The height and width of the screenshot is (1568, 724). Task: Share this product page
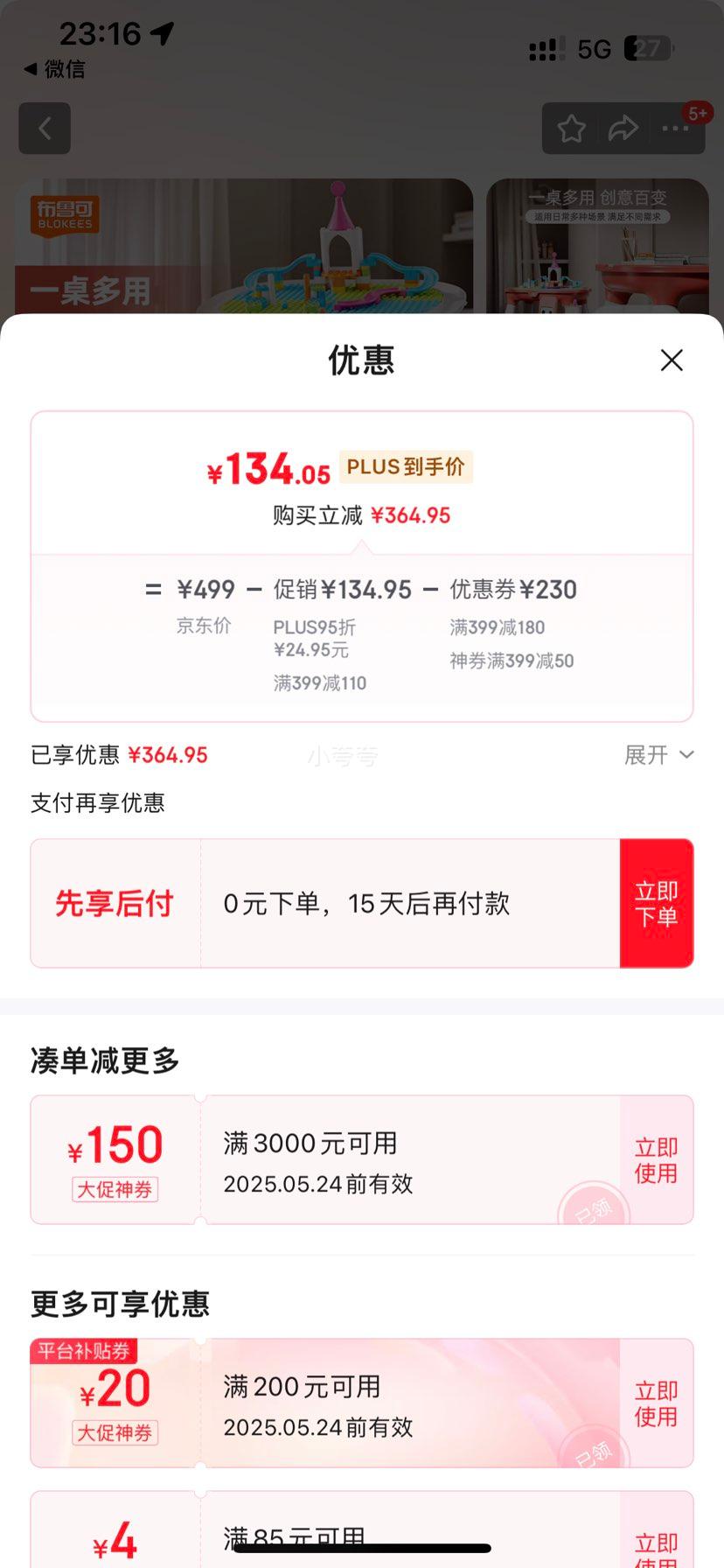click(x=623, y=129)
